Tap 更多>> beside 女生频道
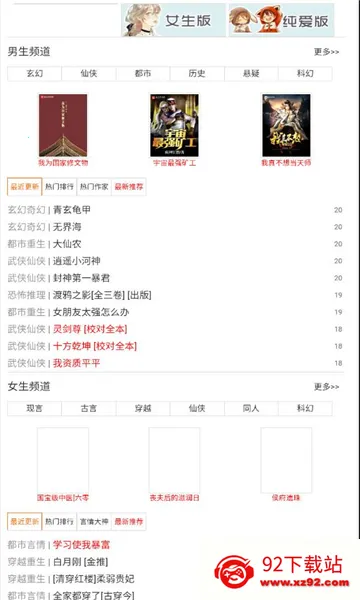360x600 pixels. [326, 387]
